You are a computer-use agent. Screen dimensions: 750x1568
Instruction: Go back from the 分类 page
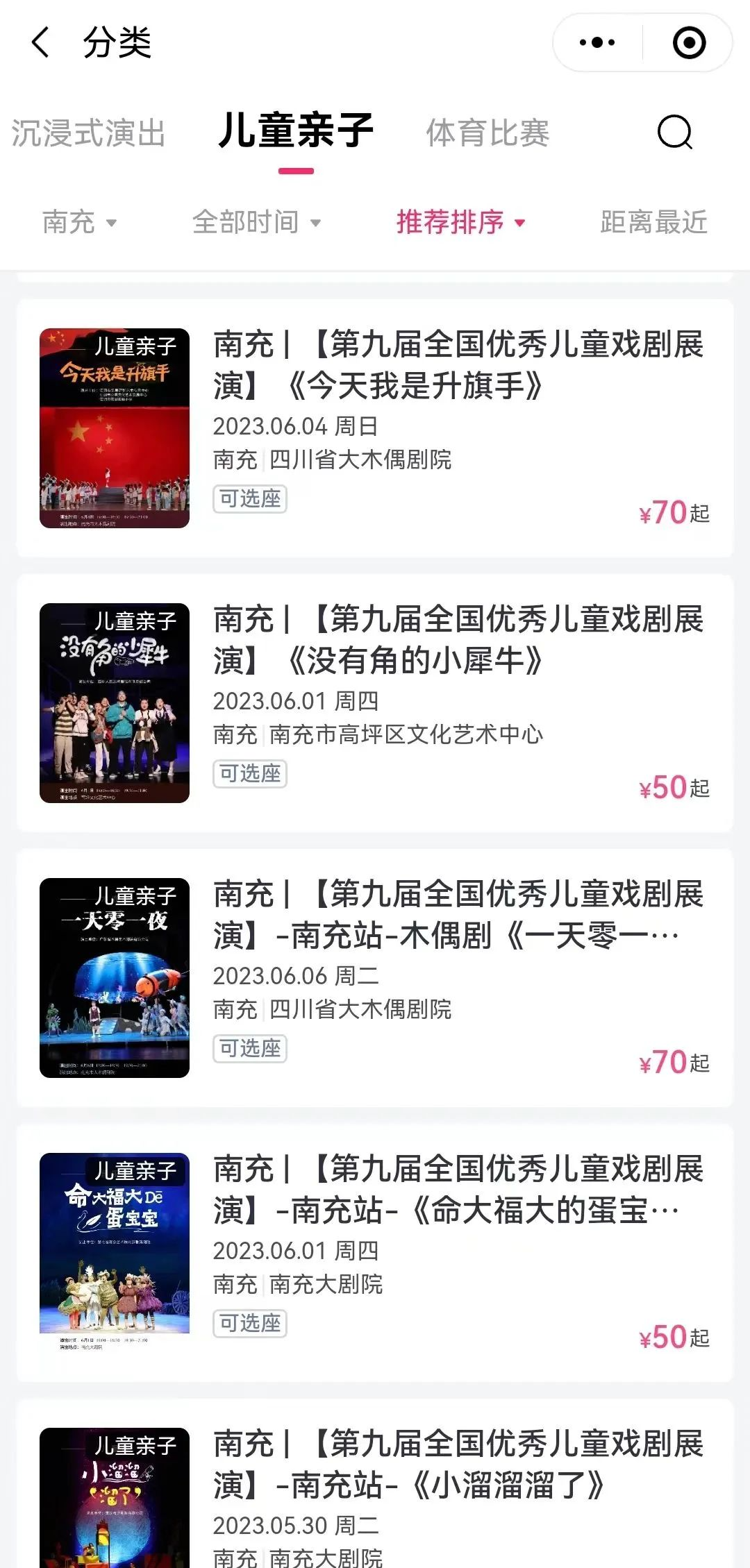(41, 42)
